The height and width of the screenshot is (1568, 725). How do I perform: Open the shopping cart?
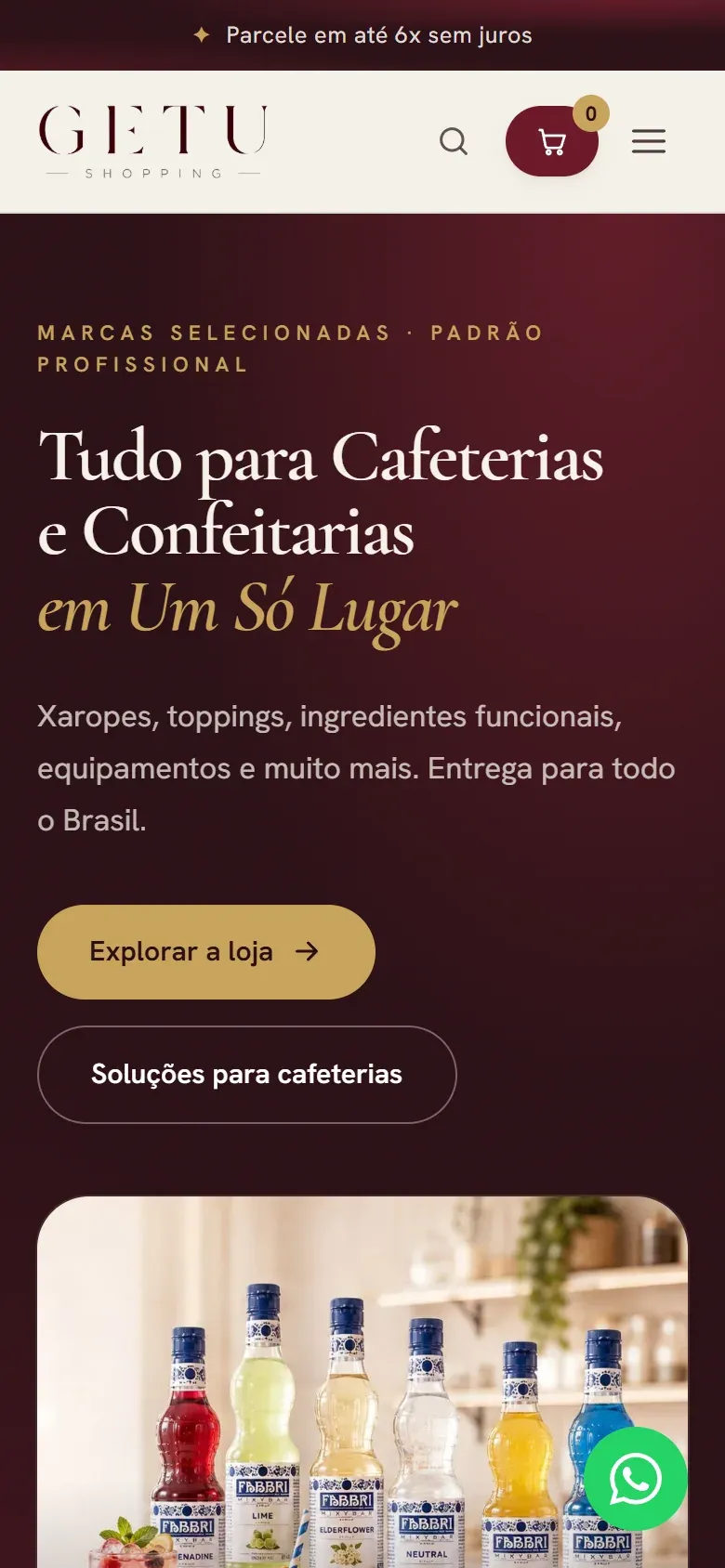tap(552, 141)
